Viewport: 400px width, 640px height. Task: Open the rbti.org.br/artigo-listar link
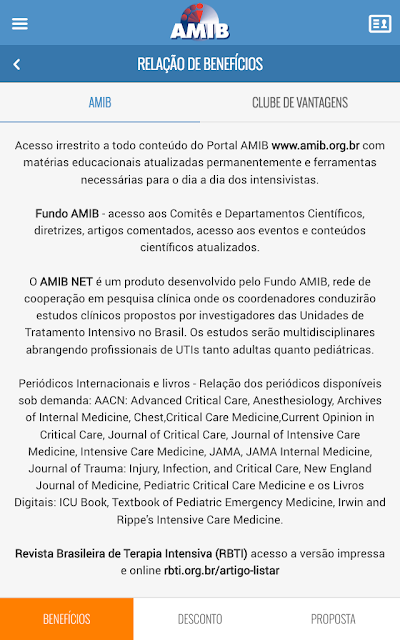pyautogui.click(x=222, y=570)
